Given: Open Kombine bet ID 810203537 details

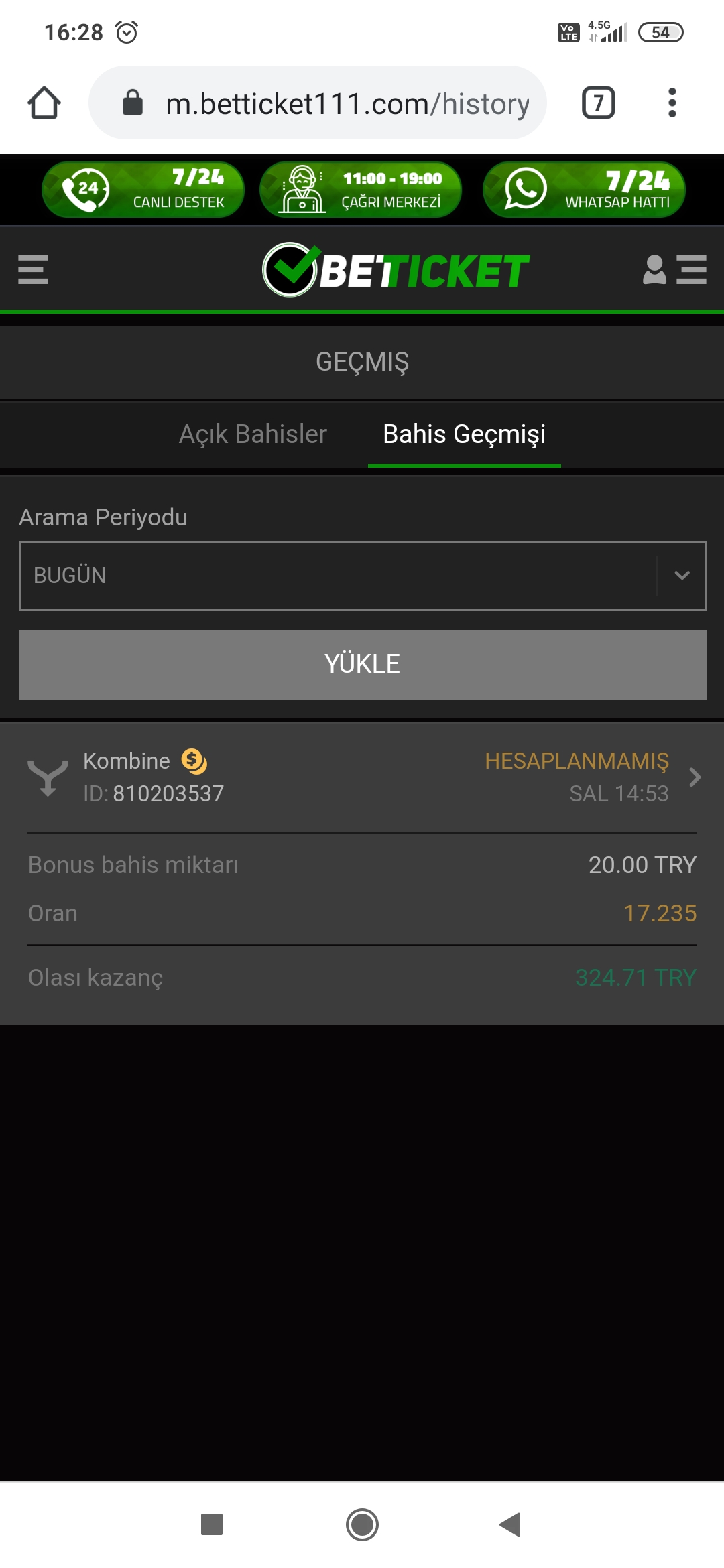Looking at the screenshot, I should tap(362, 777).
